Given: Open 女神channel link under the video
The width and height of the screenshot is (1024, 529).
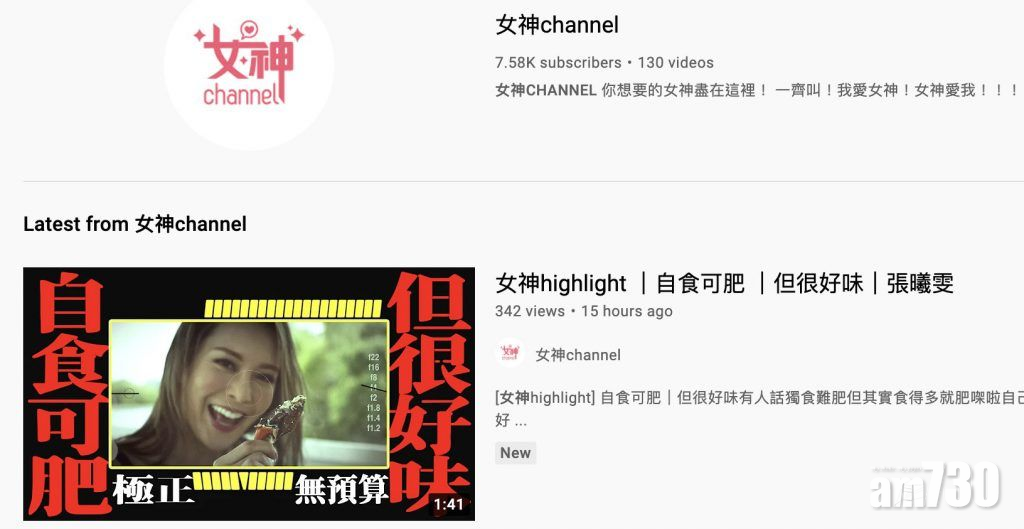Looking at the screenshot, I should tap(577, 355).
